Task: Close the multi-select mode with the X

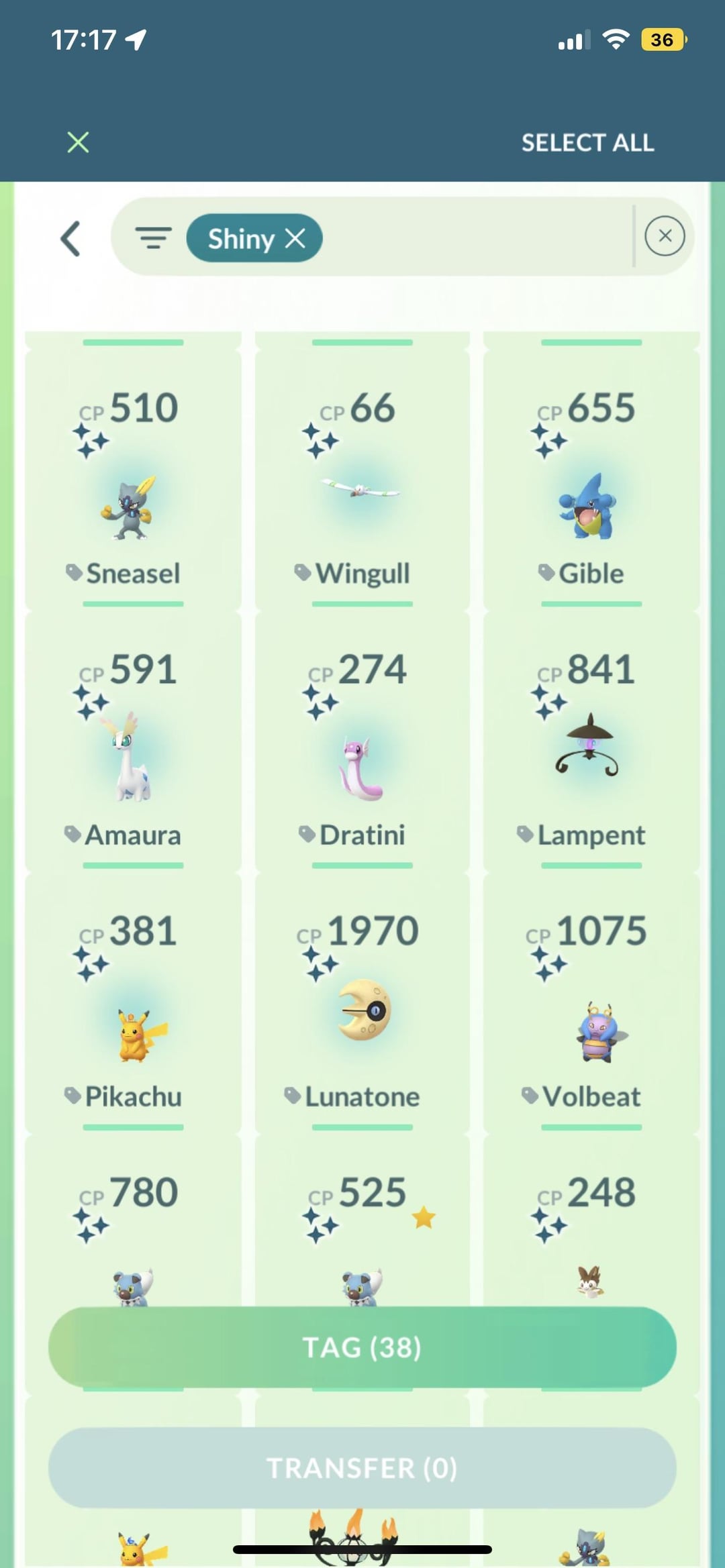Action: pos(78,142)
